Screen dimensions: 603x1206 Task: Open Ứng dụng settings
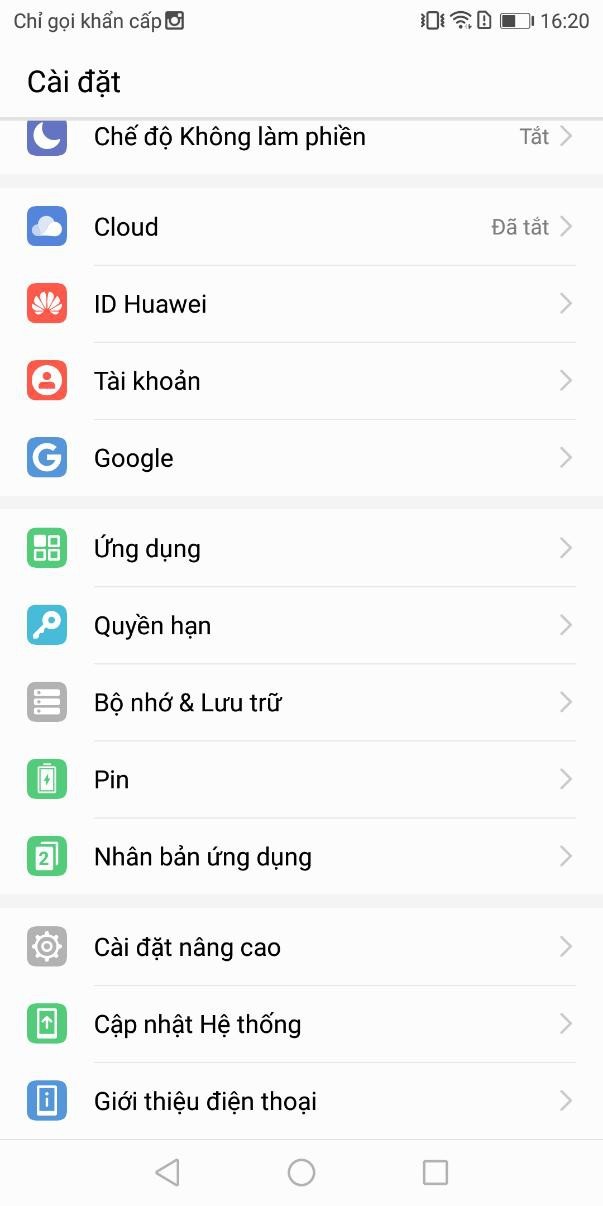click(300, 548)
